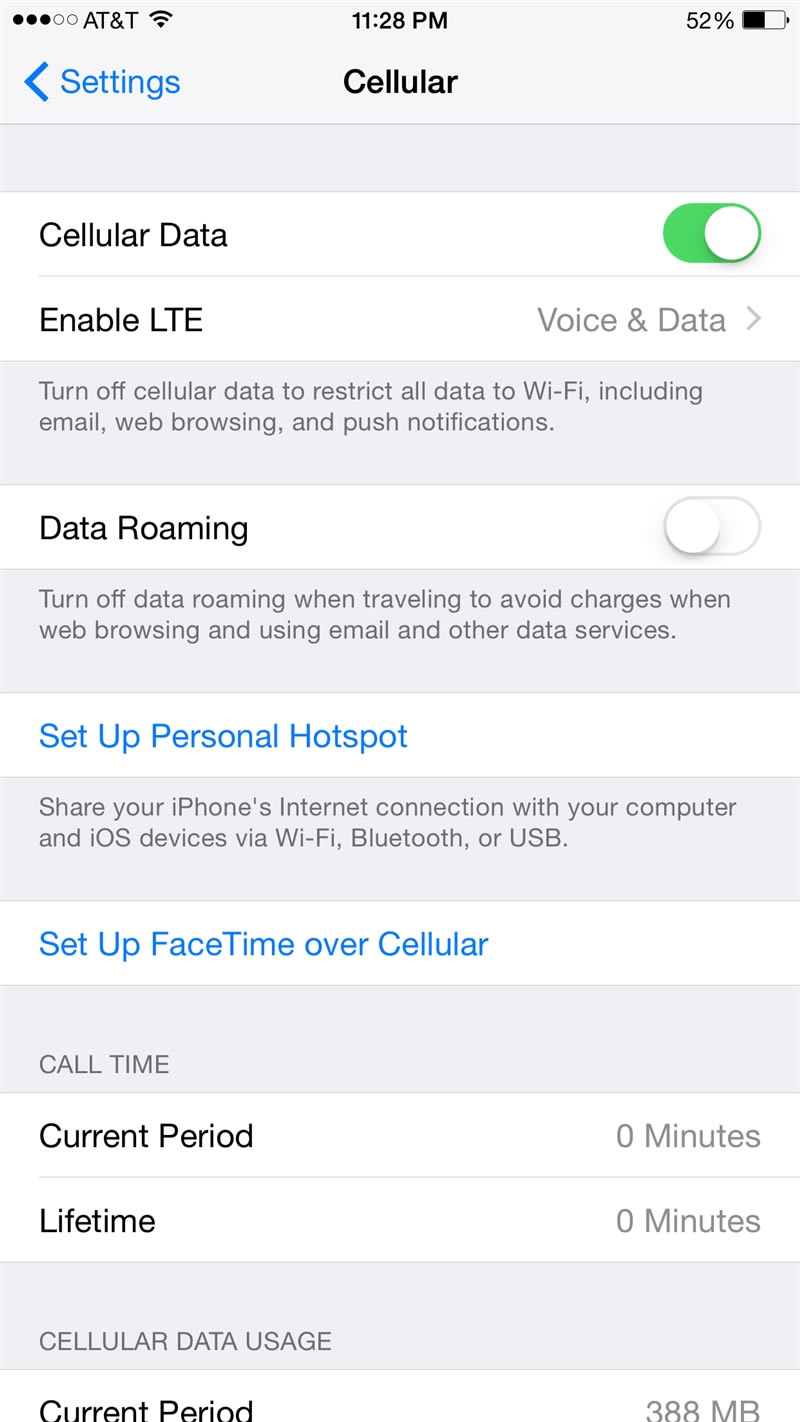
Task: Enable the Data Roaming switch
Action: (x=711, y=527)
